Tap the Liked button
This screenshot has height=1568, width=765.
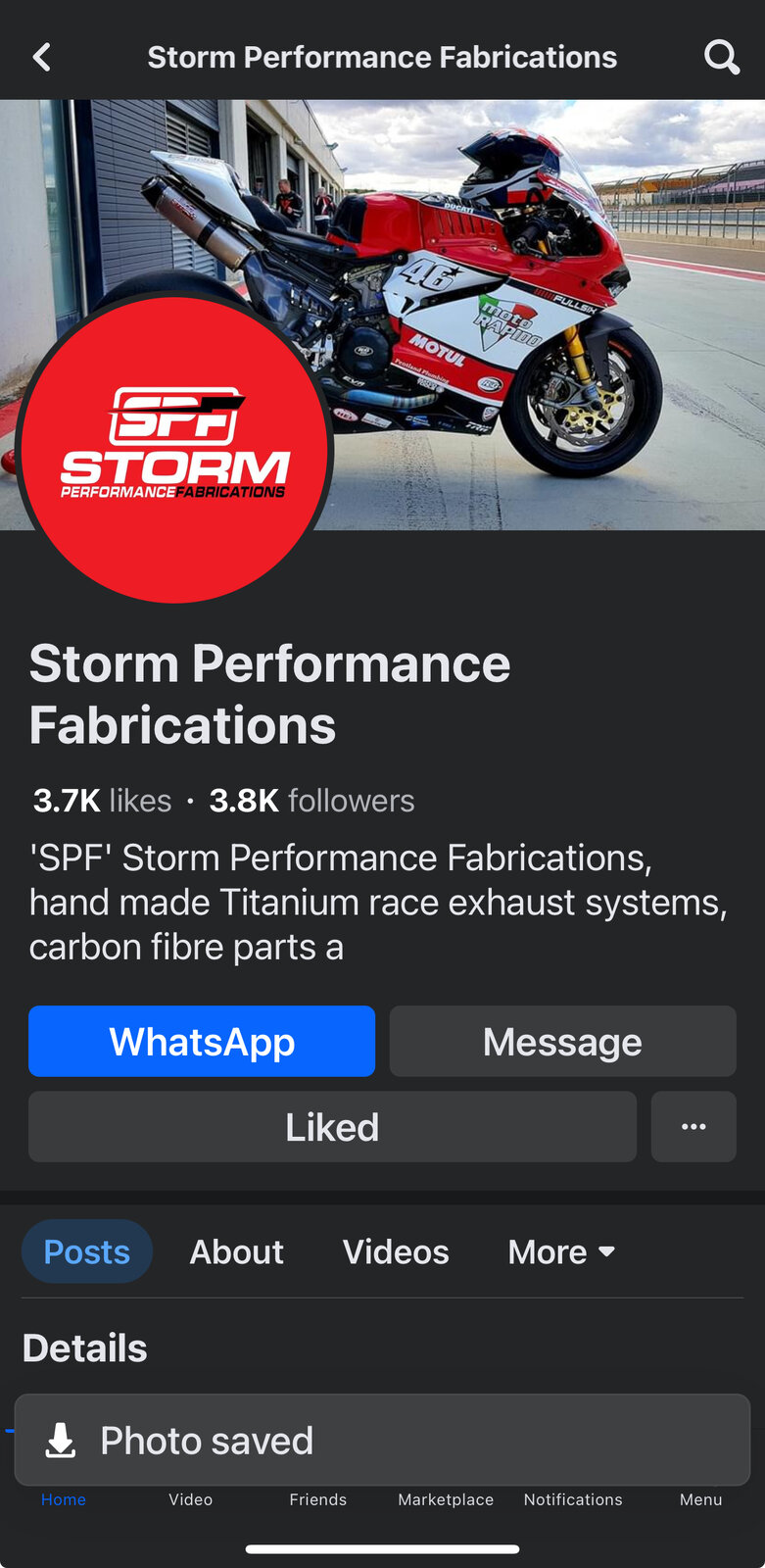332,1127
